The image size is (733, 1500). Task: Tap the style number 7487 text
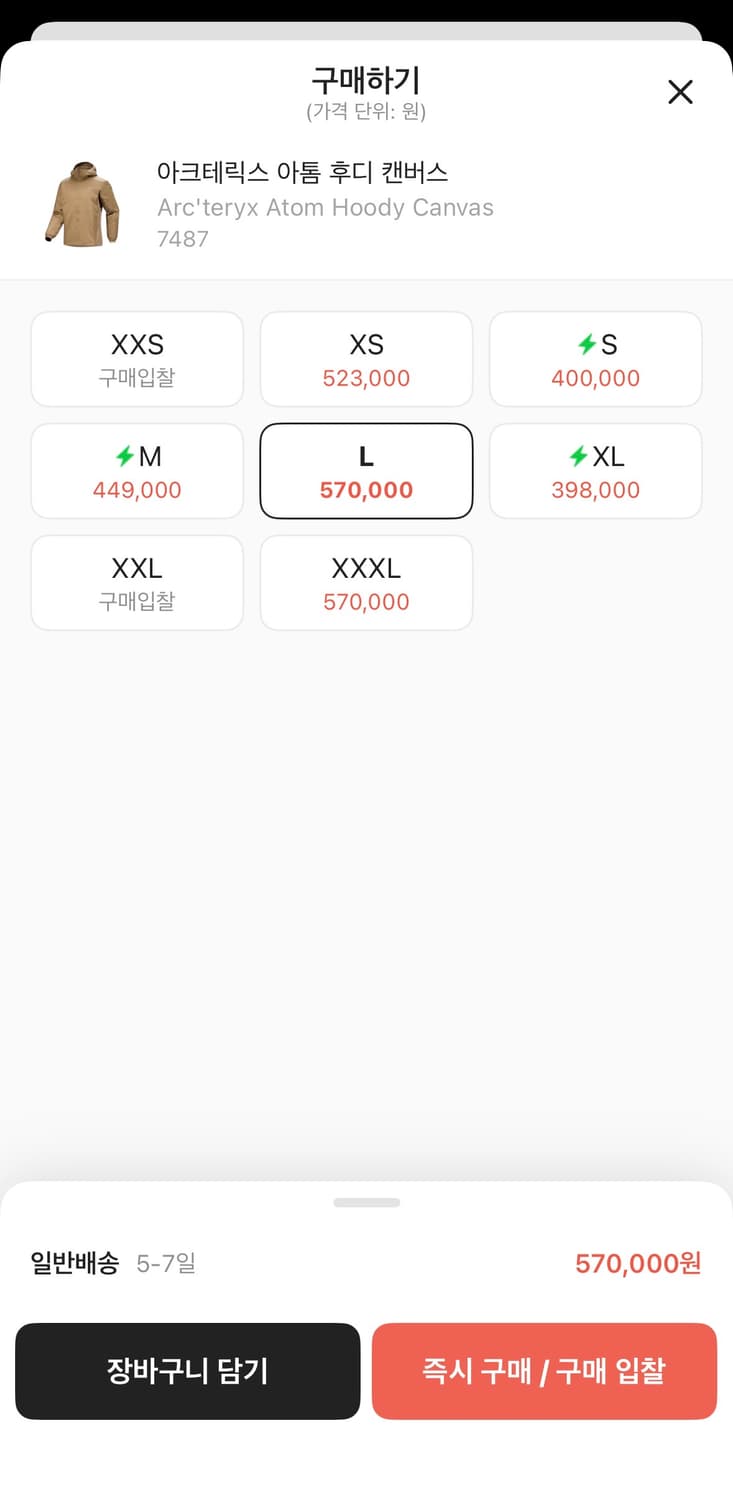[x=182, y=239]
